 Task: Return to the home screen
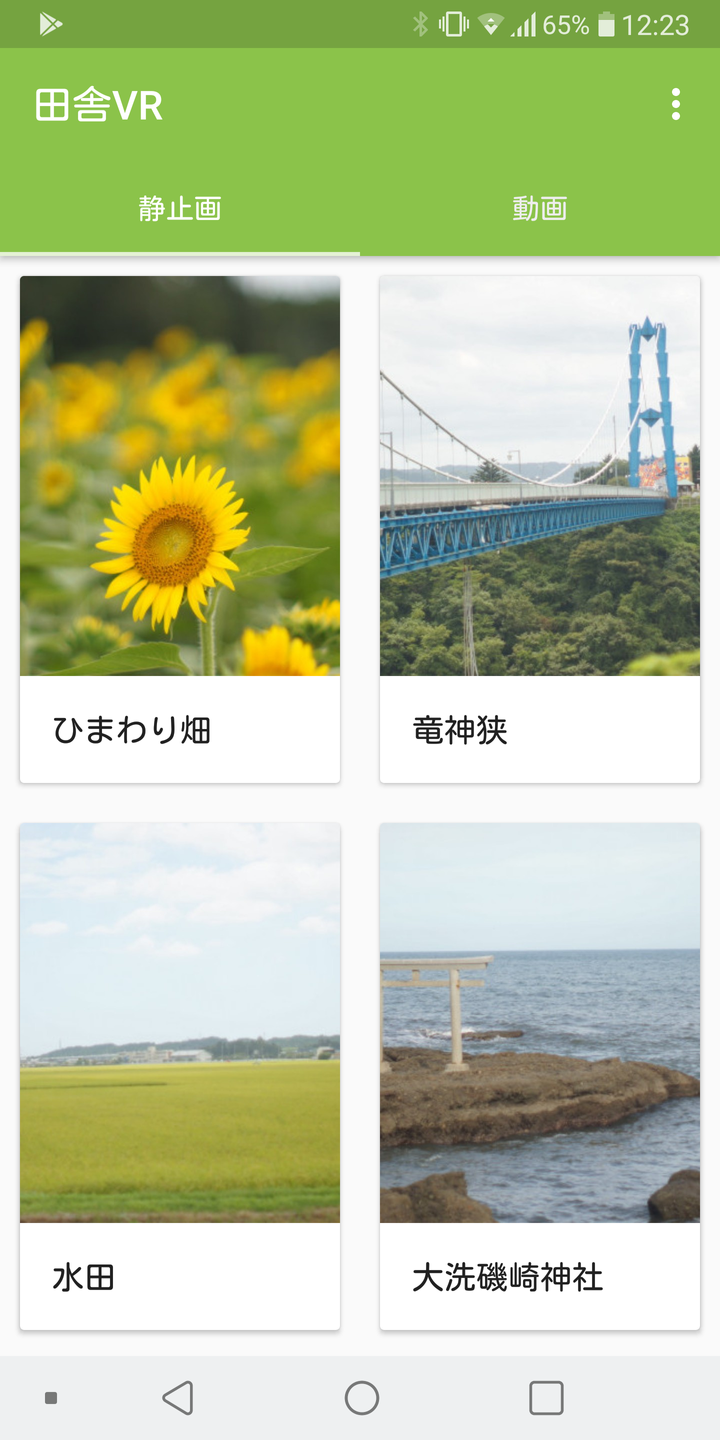(361, 1398)
